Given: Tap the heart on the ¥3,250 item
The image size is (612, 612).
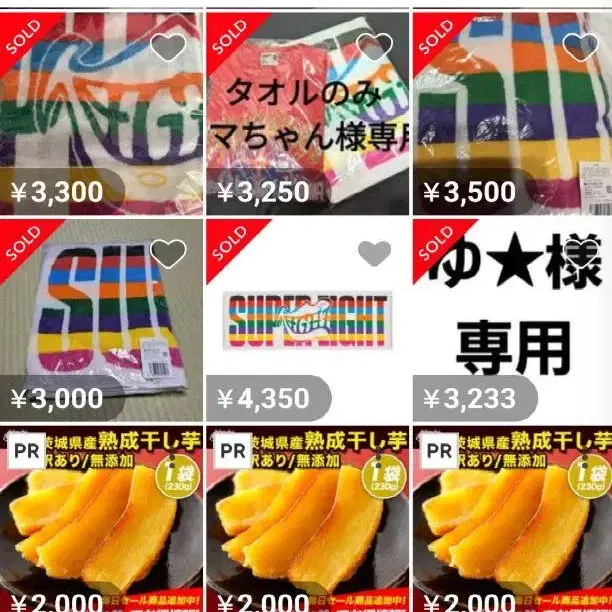Looking at the screenshot, I should point(374,47).
